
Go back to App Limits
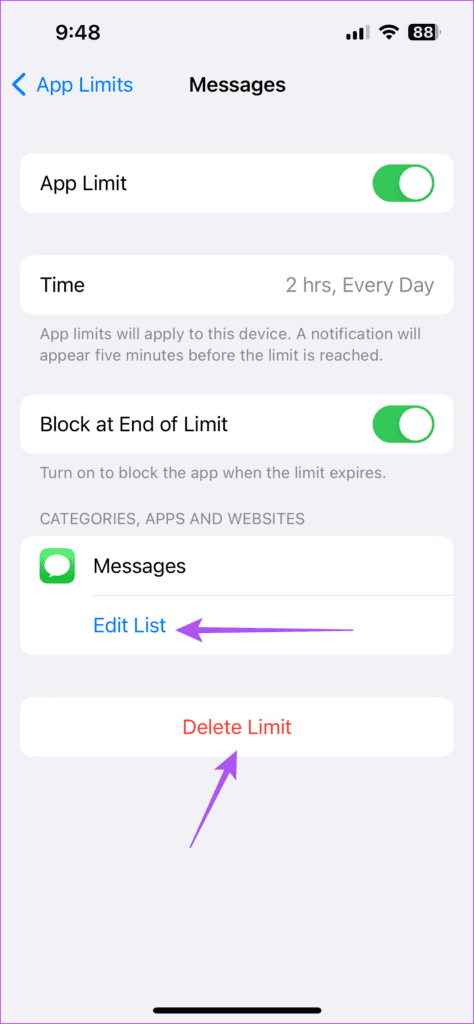pyautogui.click(x=72, y=85)
